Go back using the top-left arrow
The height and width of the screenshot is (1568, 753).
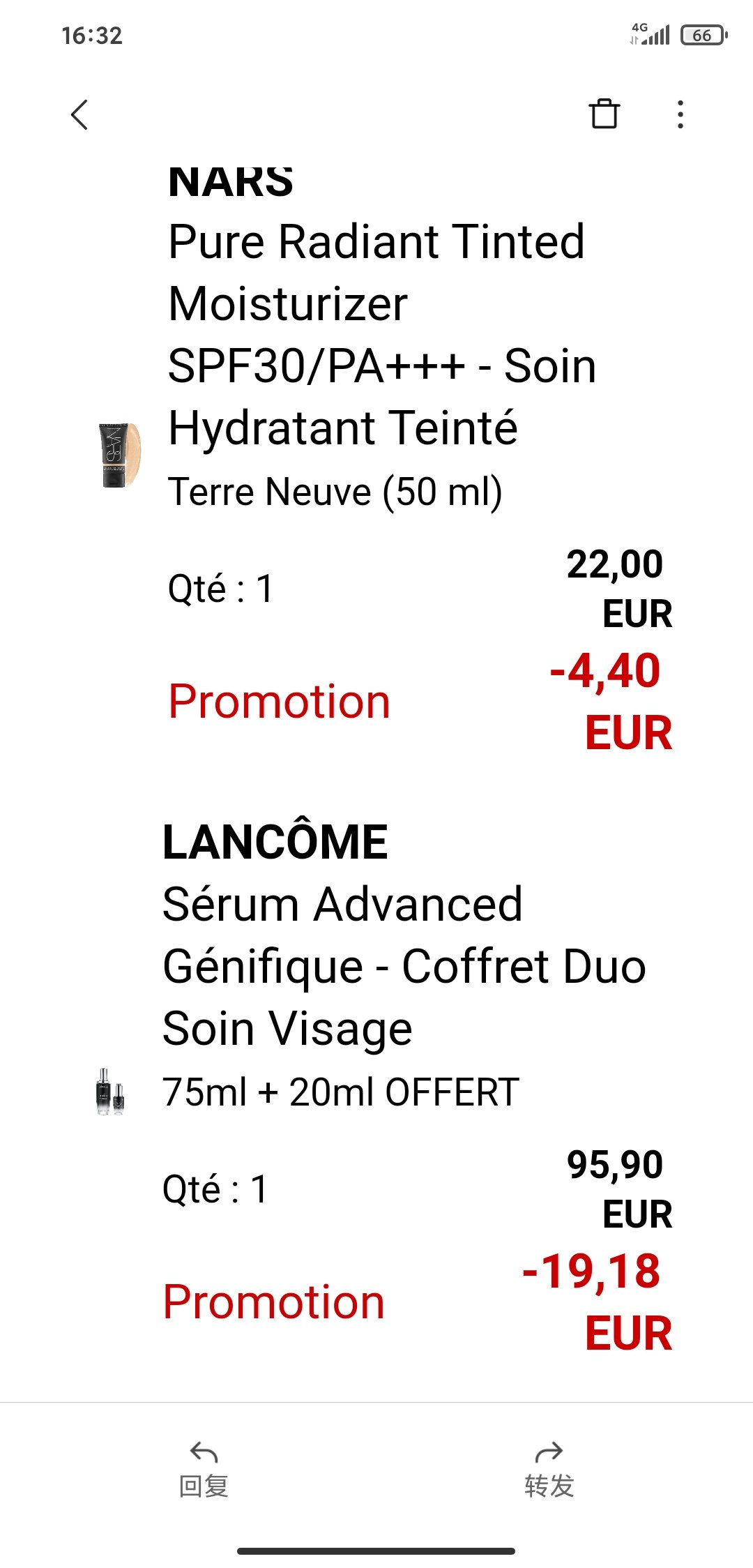pyautogui.click(x=79, y=114)
